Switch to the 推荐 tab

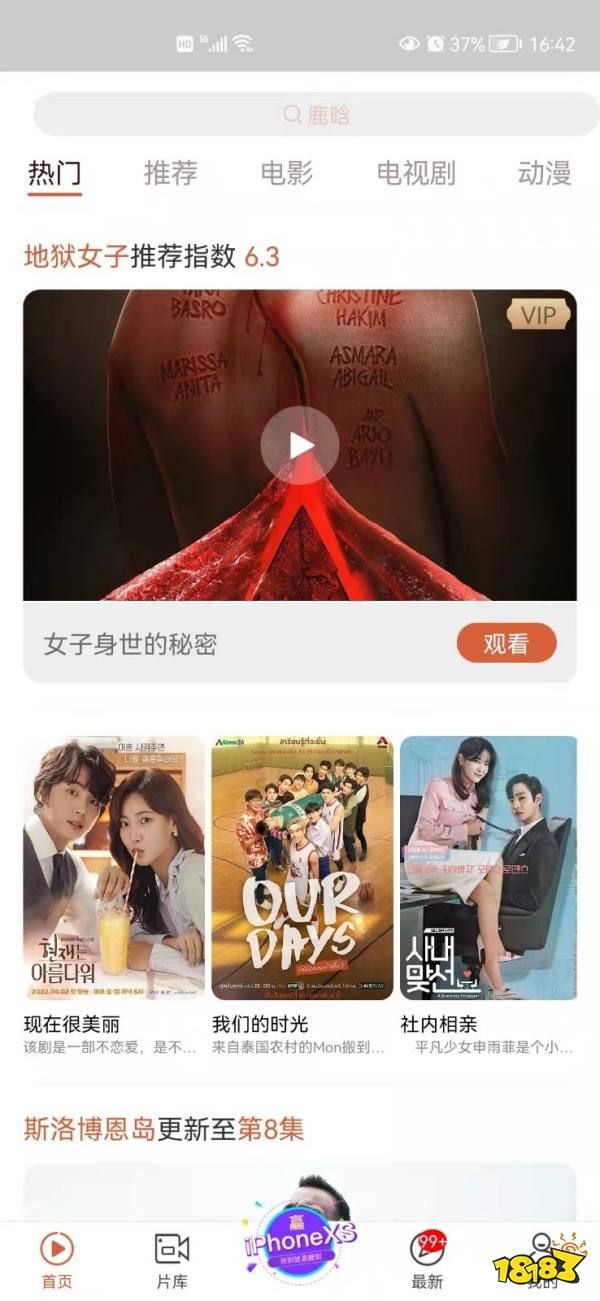[170, 173]
